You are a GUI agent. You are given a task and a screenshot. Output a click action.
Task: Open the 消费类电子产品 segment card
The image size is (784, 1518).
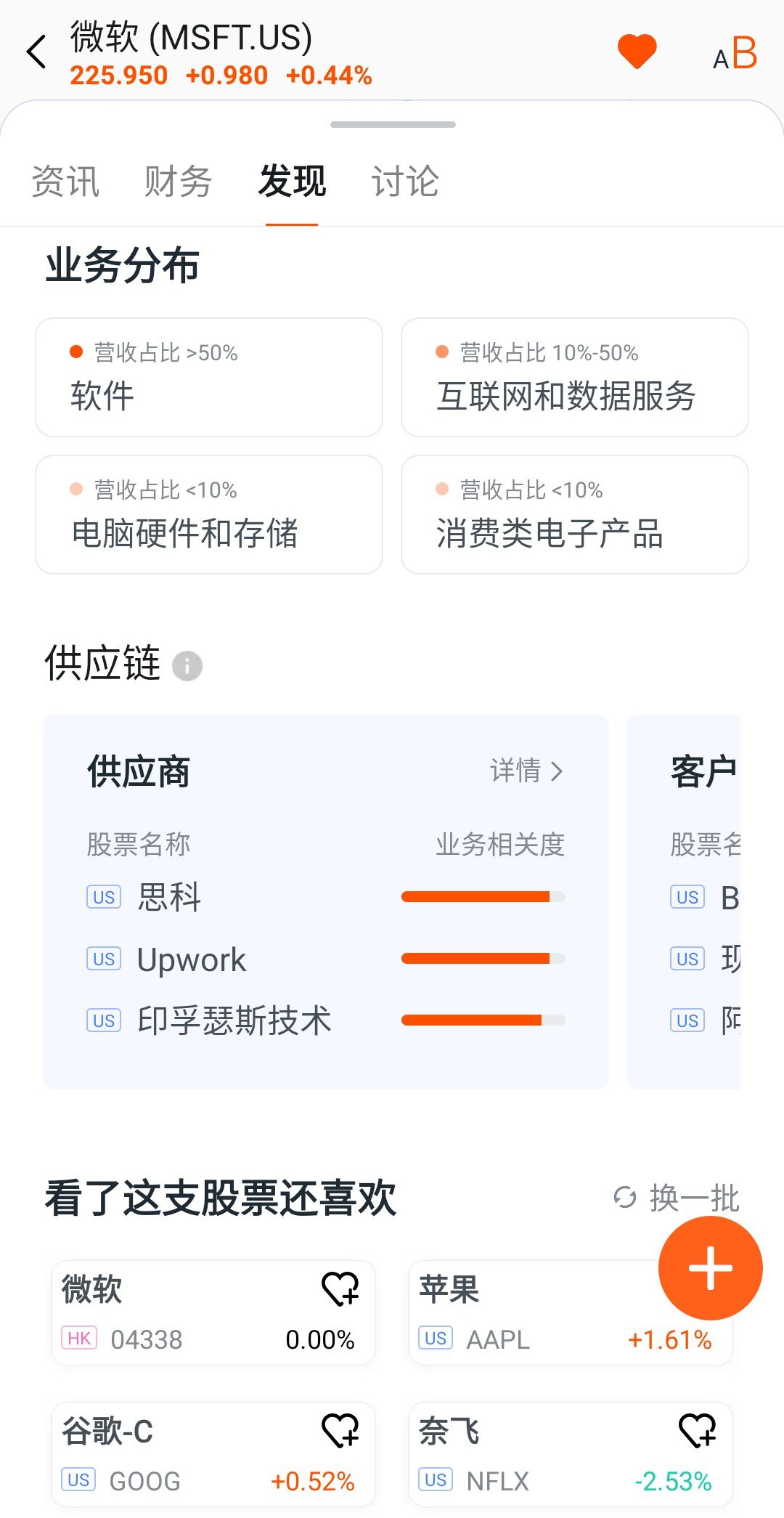point(575,515)
